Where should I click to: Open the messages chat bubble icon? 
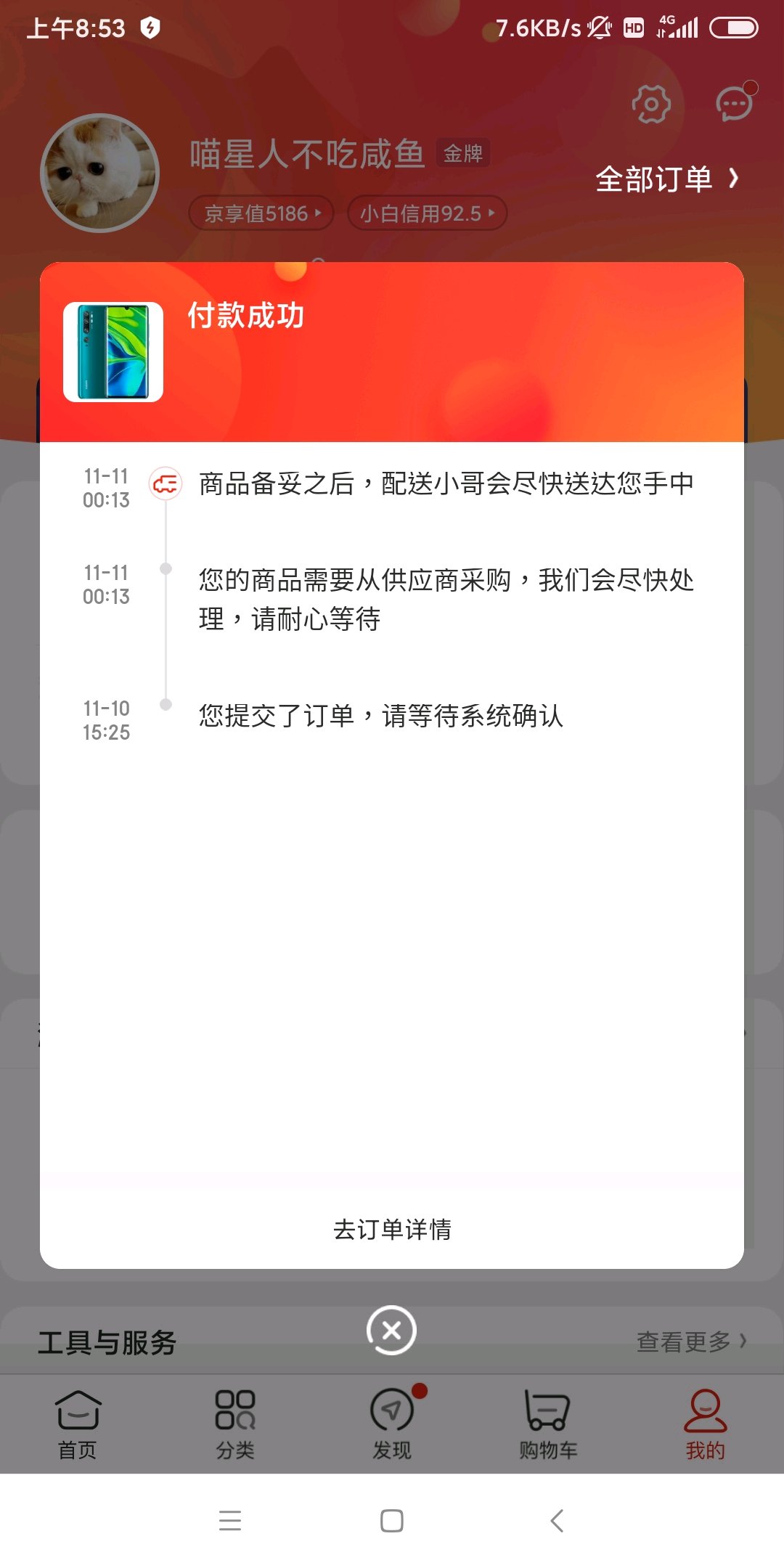(x=735, y=103)
